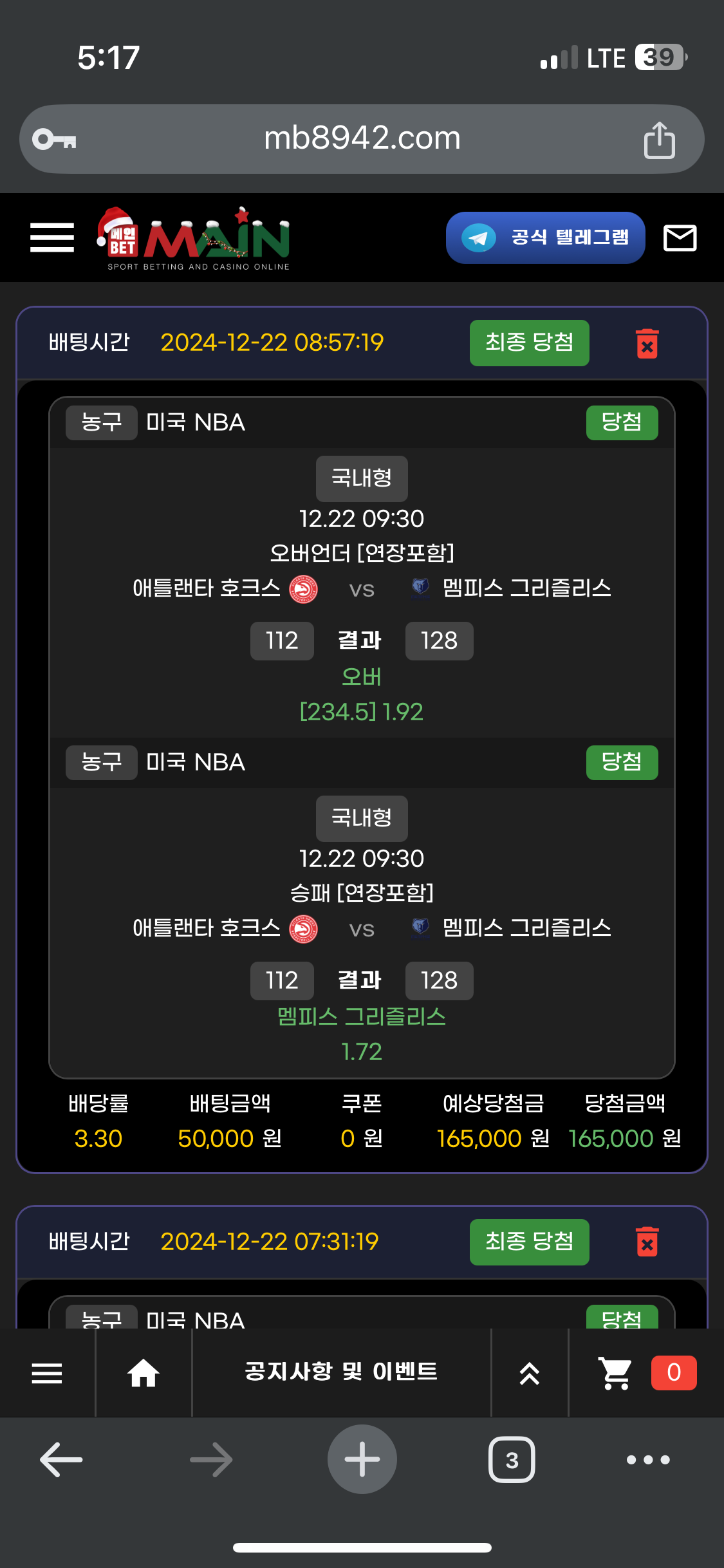The image size is (724, 1568).
Task: Jump to top with the double-chevron icon
Action: [529, 1373]
